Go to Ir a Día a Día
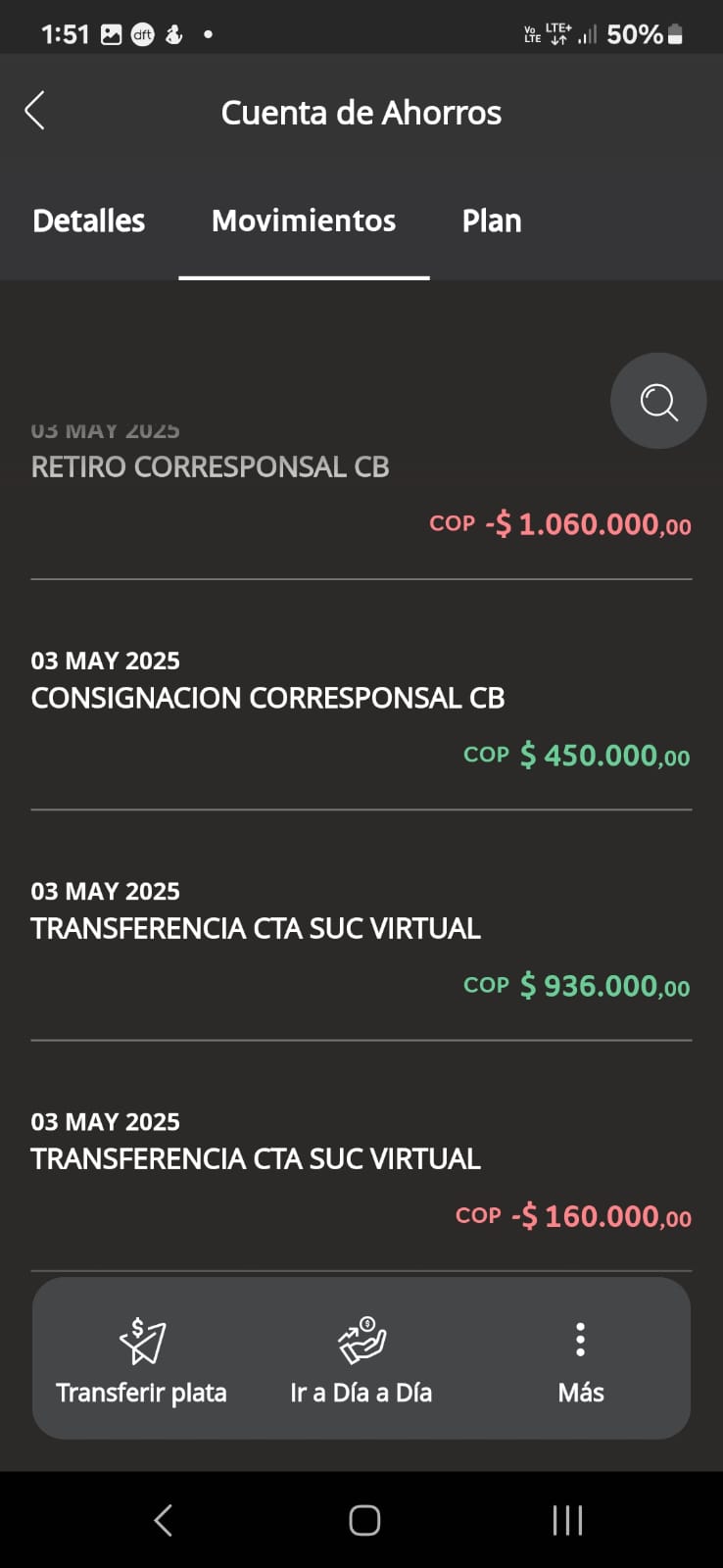Screen dimensions: 723x1568 361,1359
